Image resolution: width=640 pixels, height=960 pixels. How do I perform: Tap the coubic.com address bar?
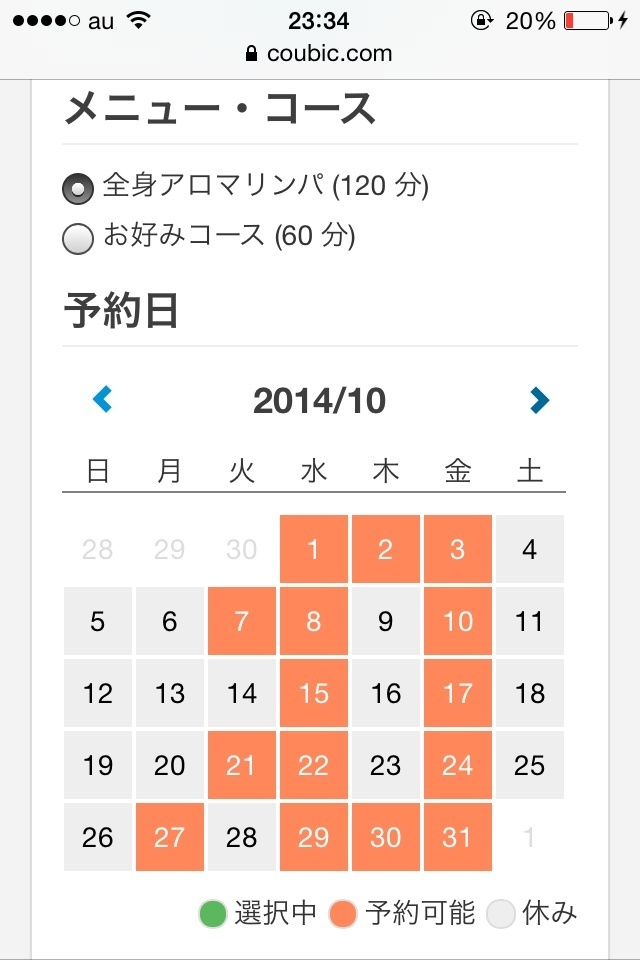(x=320, y=53)
